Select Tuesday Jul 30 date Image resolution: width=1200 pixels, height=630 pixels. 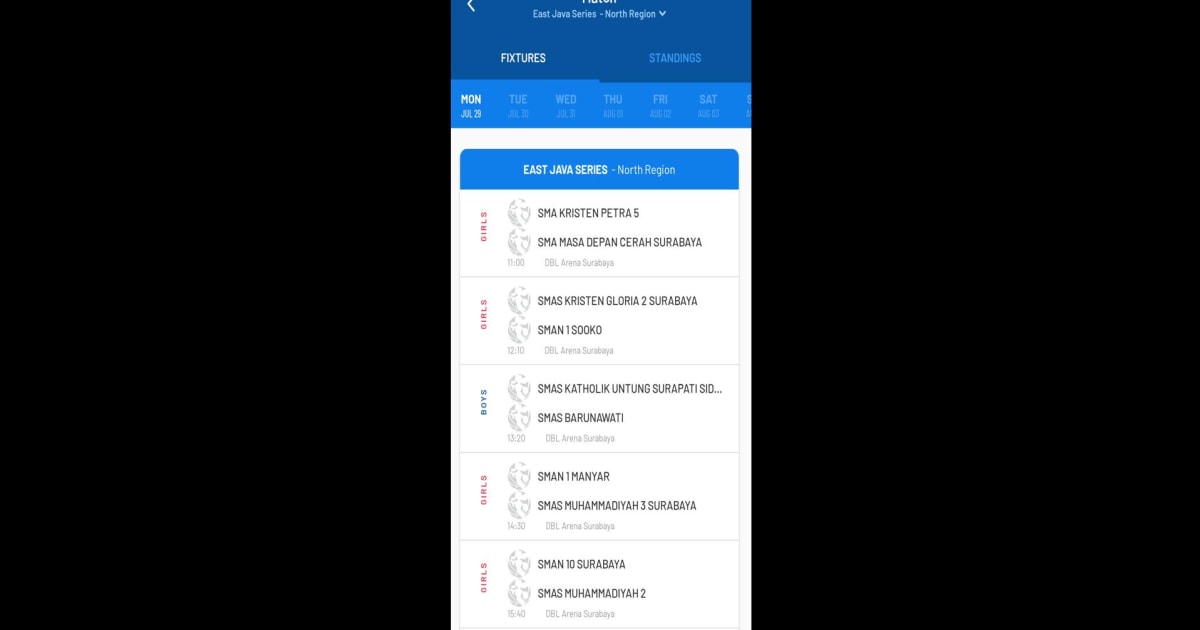pos(518,105)
